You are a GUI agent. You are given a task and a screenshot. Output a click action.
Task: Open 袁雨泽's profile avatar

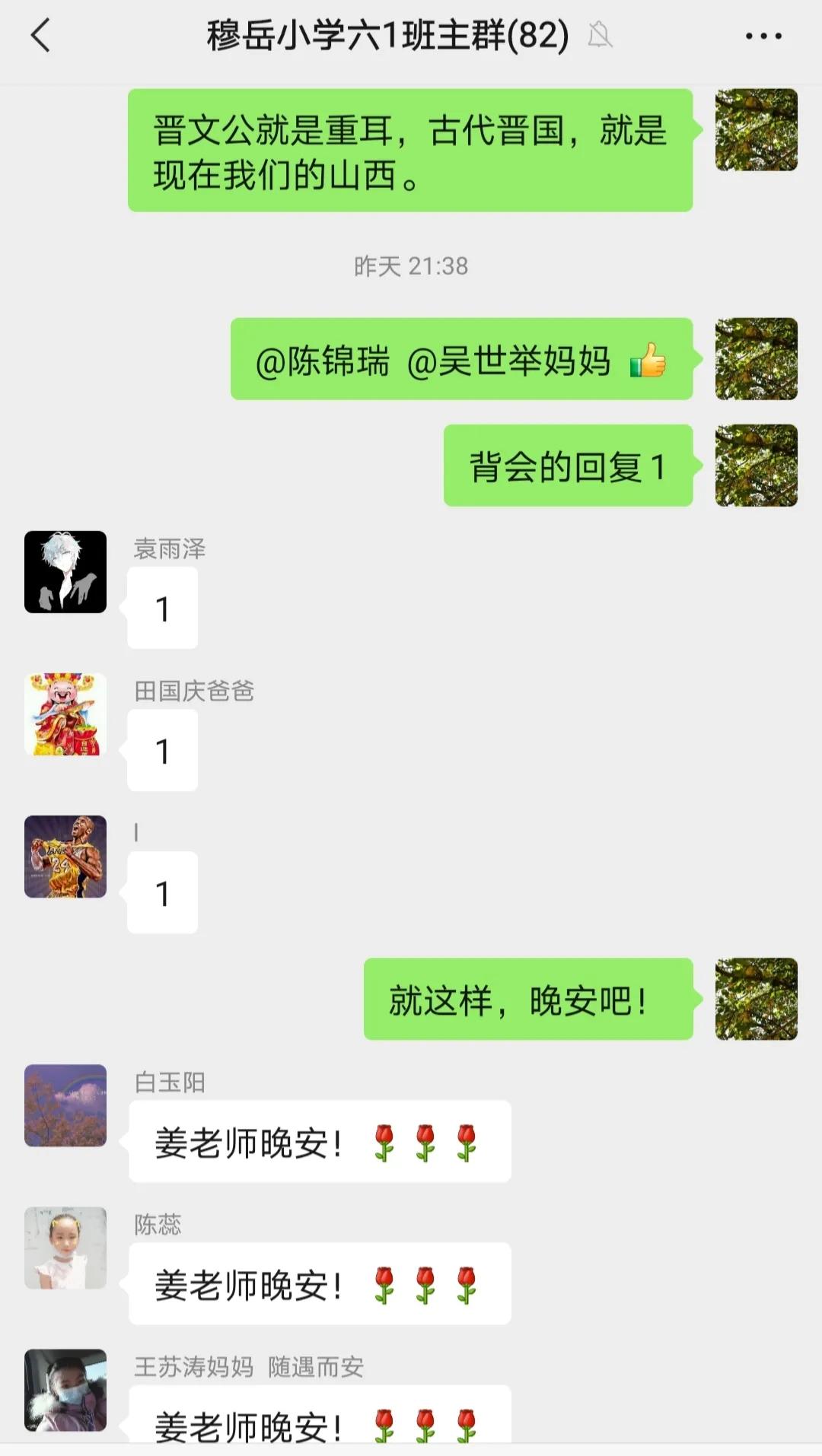pos(65,572)
